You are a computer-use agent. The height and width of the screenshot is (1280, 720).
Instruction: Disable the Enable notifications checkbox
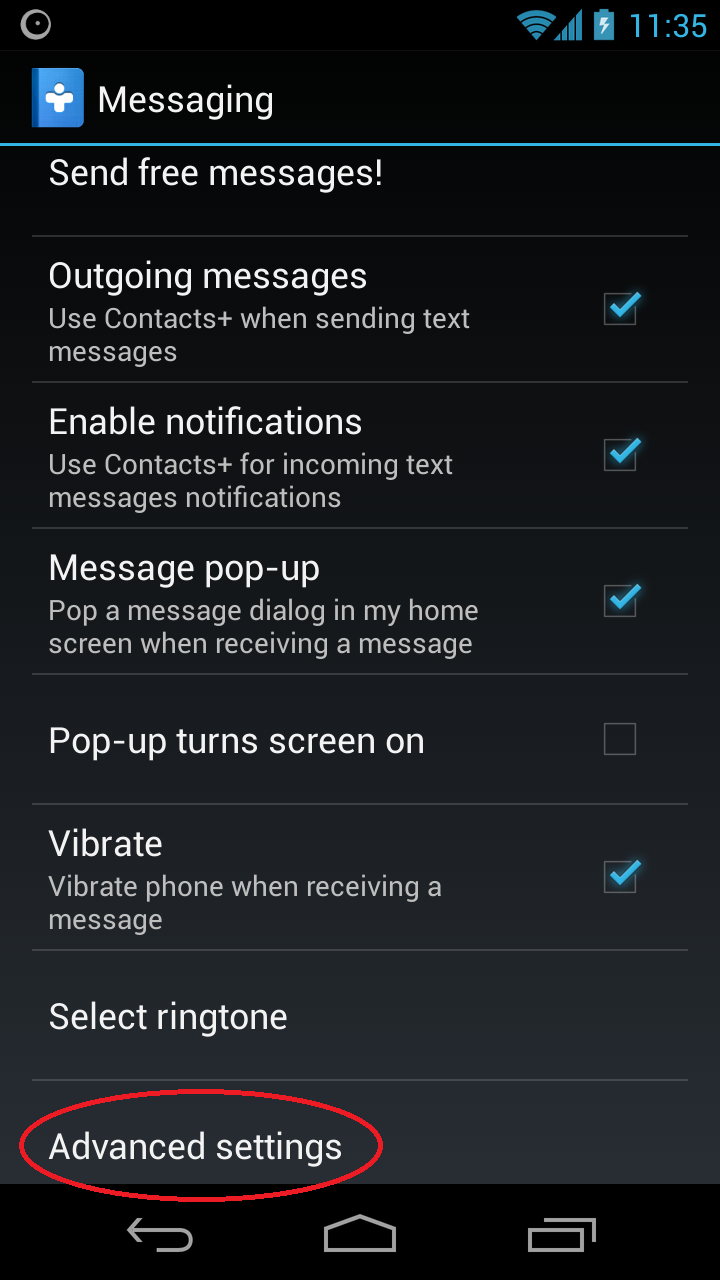coord(620,454)
